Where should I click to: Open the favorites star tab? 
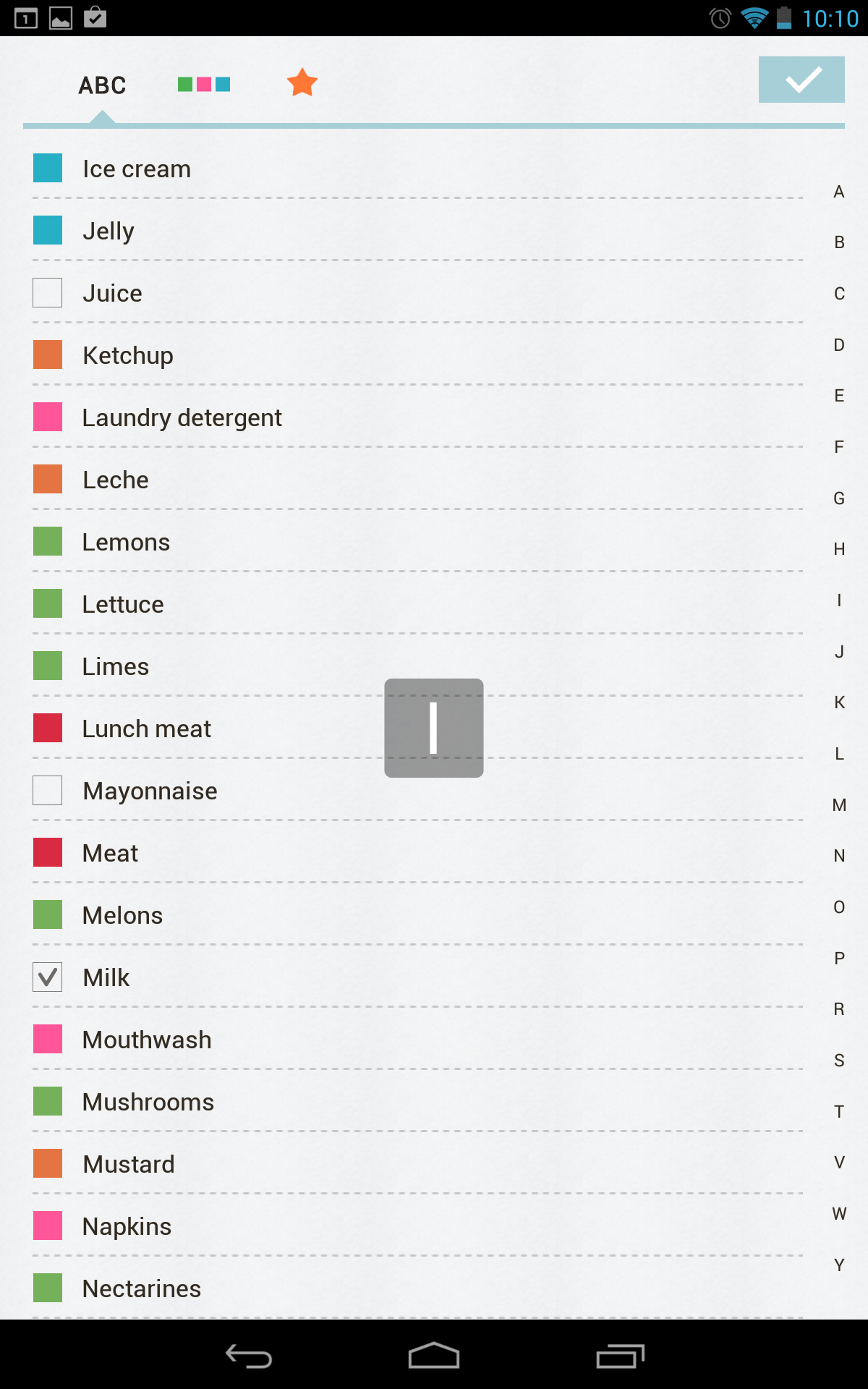(302, 82)
